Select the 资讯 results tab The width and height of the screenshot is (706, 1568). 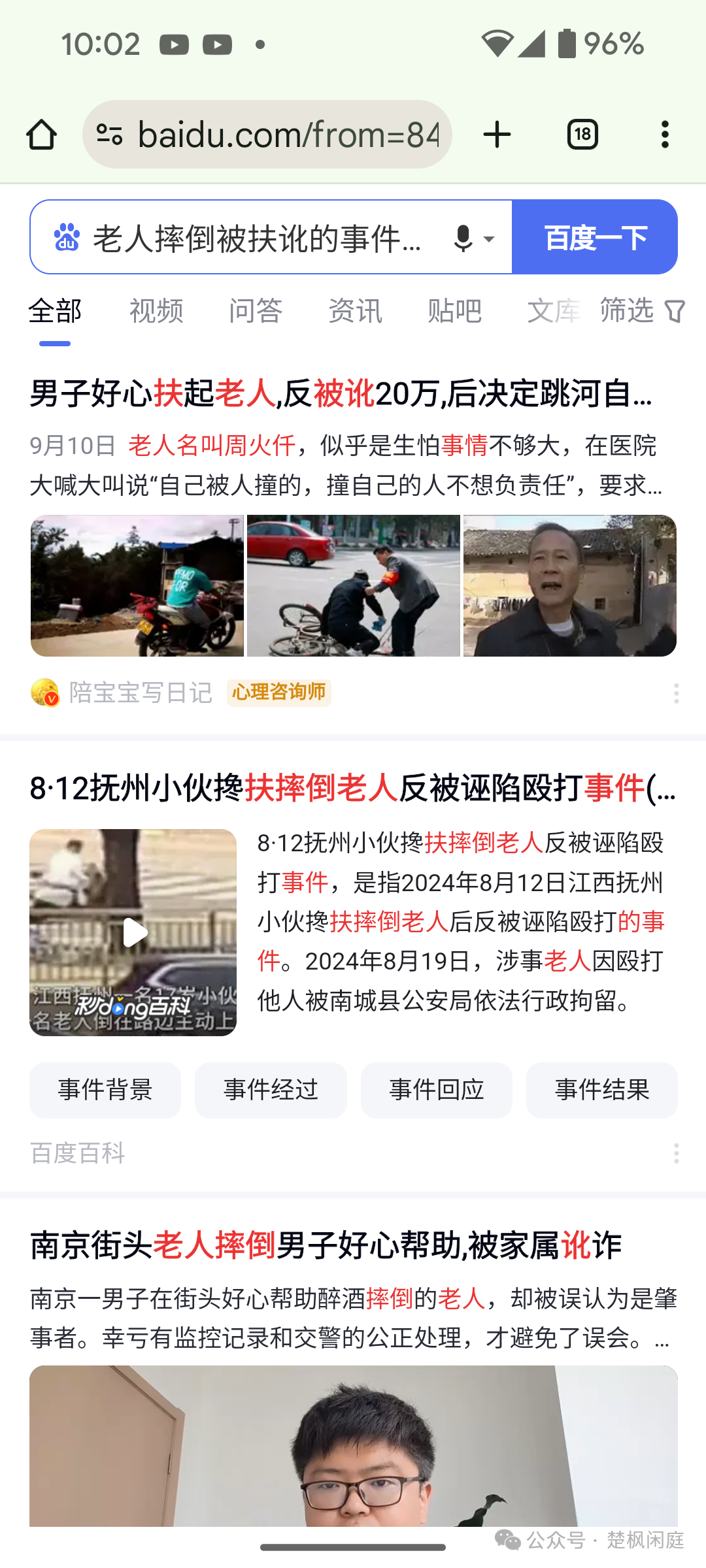[355, 311]
